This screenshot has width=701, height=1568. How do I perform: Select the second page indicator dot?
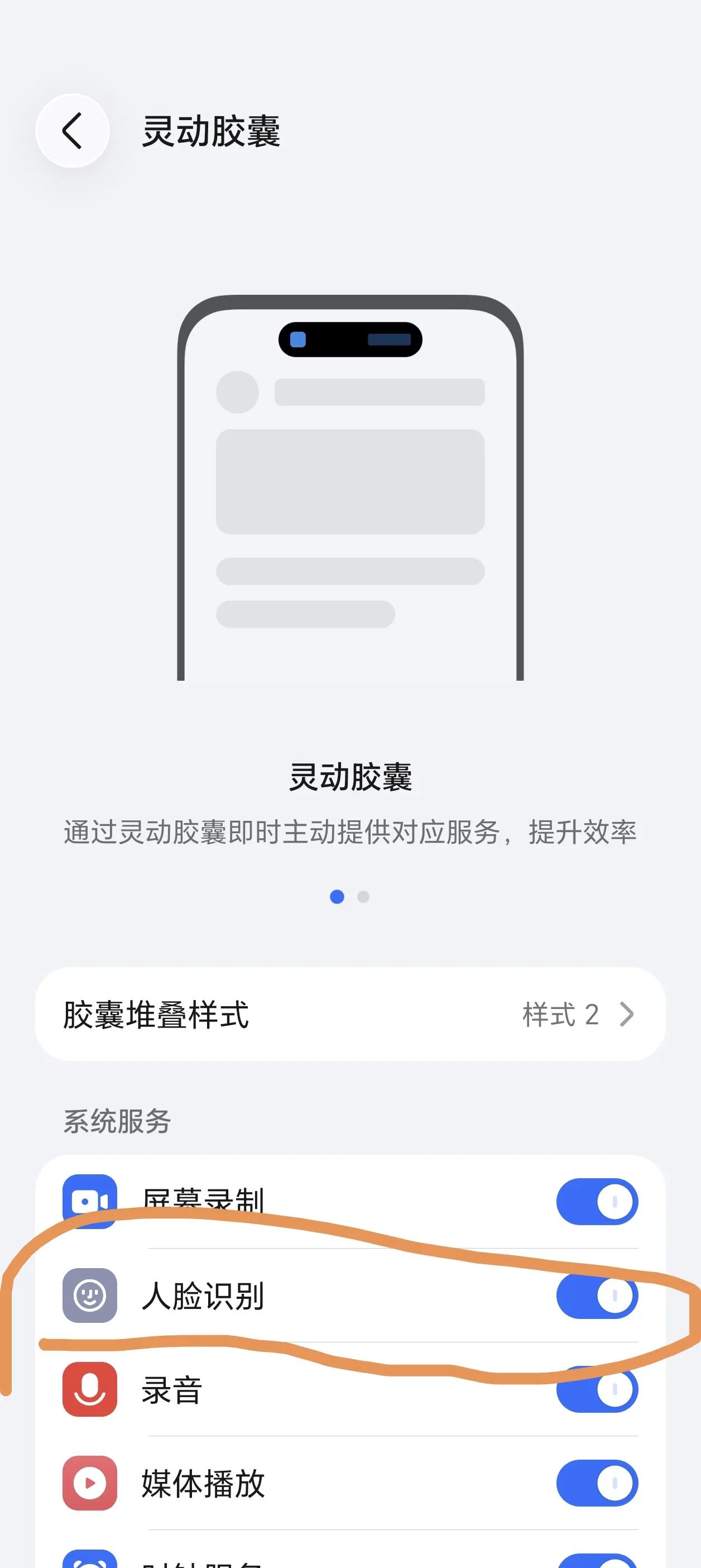[x=363, y=897]
